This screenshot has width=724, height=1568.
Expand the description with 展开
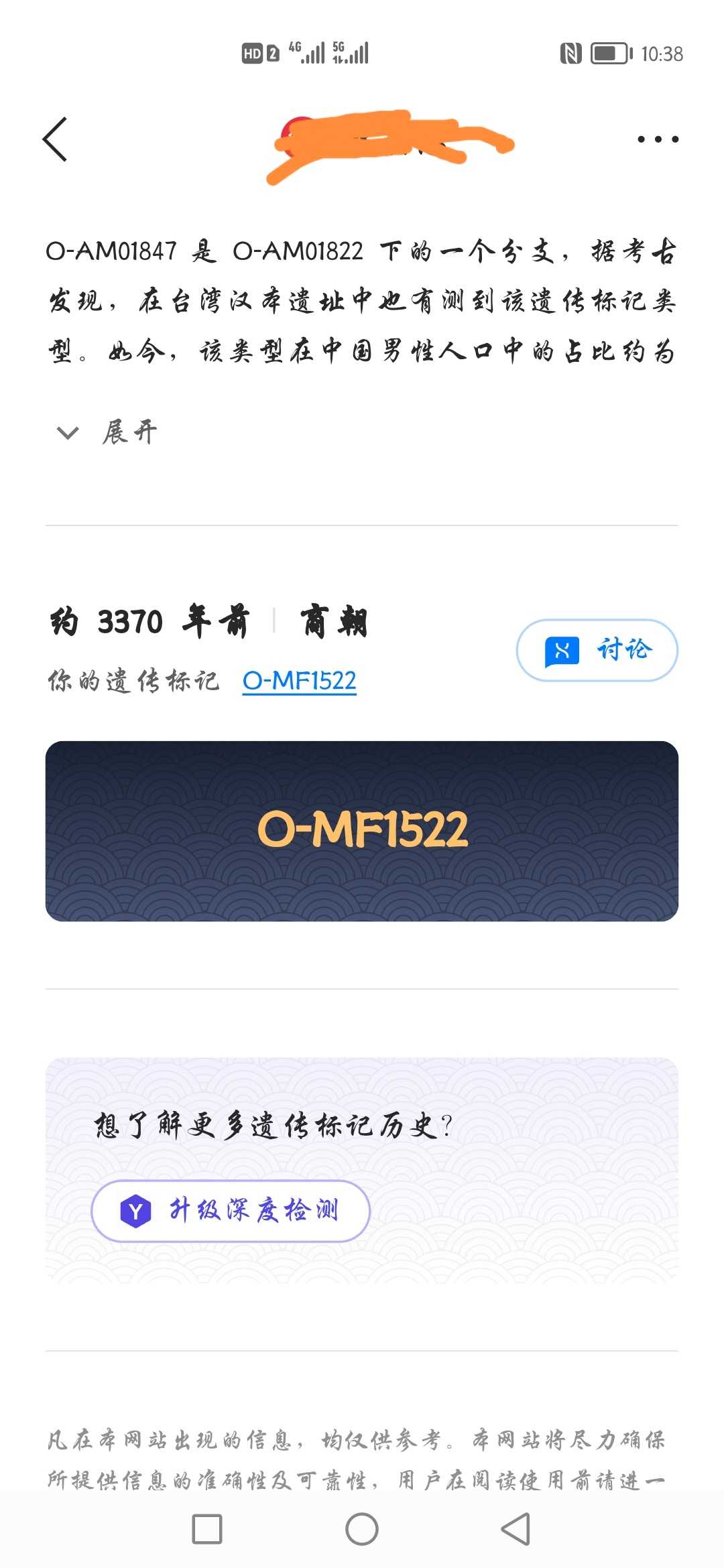(x=107, y=432)
